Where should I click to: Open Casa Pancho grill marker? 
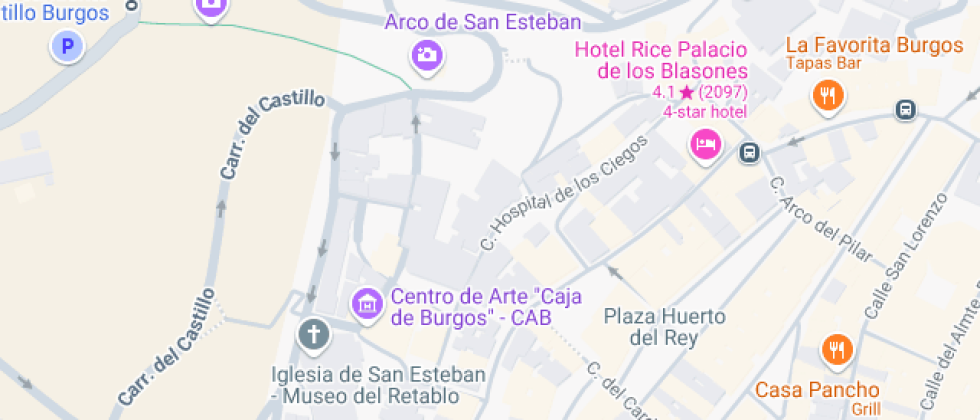click(x=838, y=350)
